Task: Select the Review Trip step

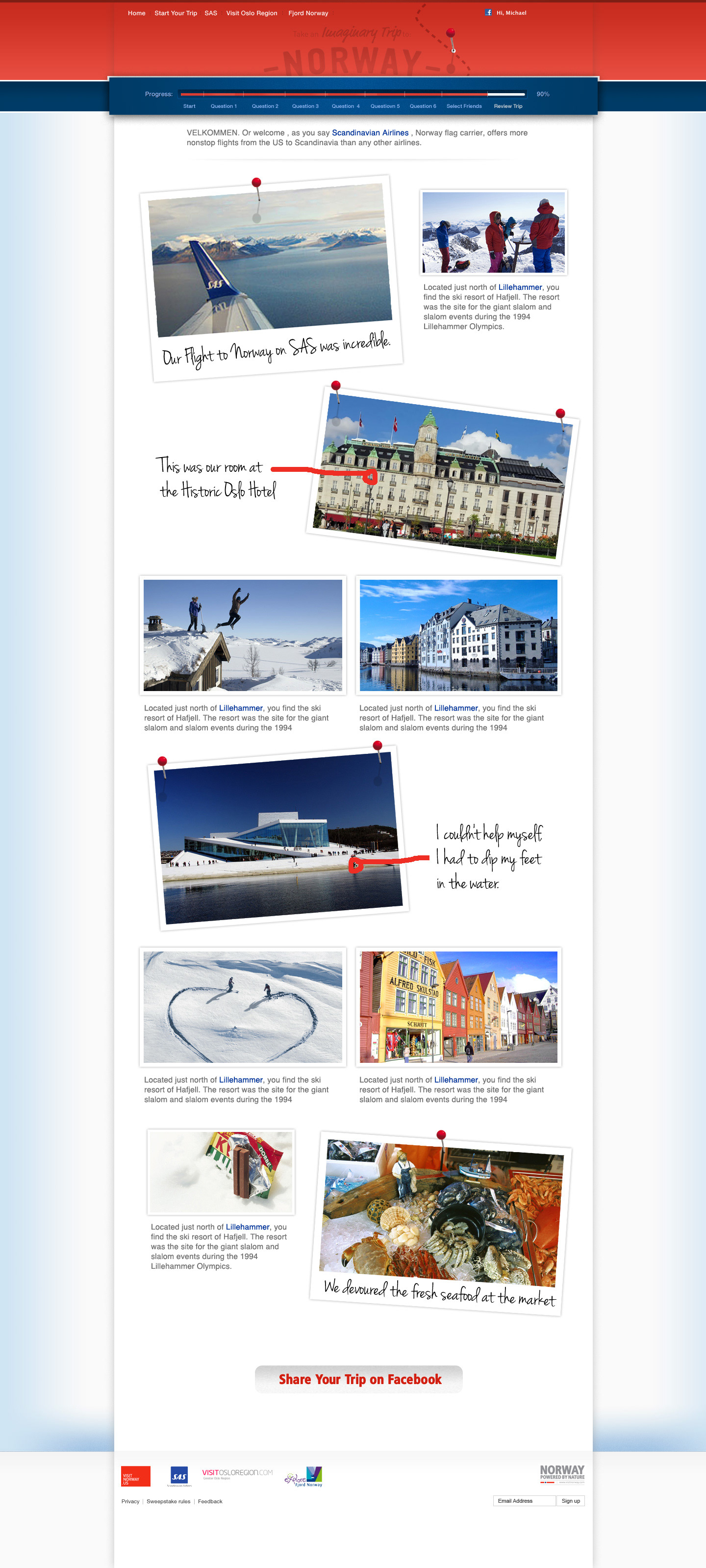Action: coord(507,106)
